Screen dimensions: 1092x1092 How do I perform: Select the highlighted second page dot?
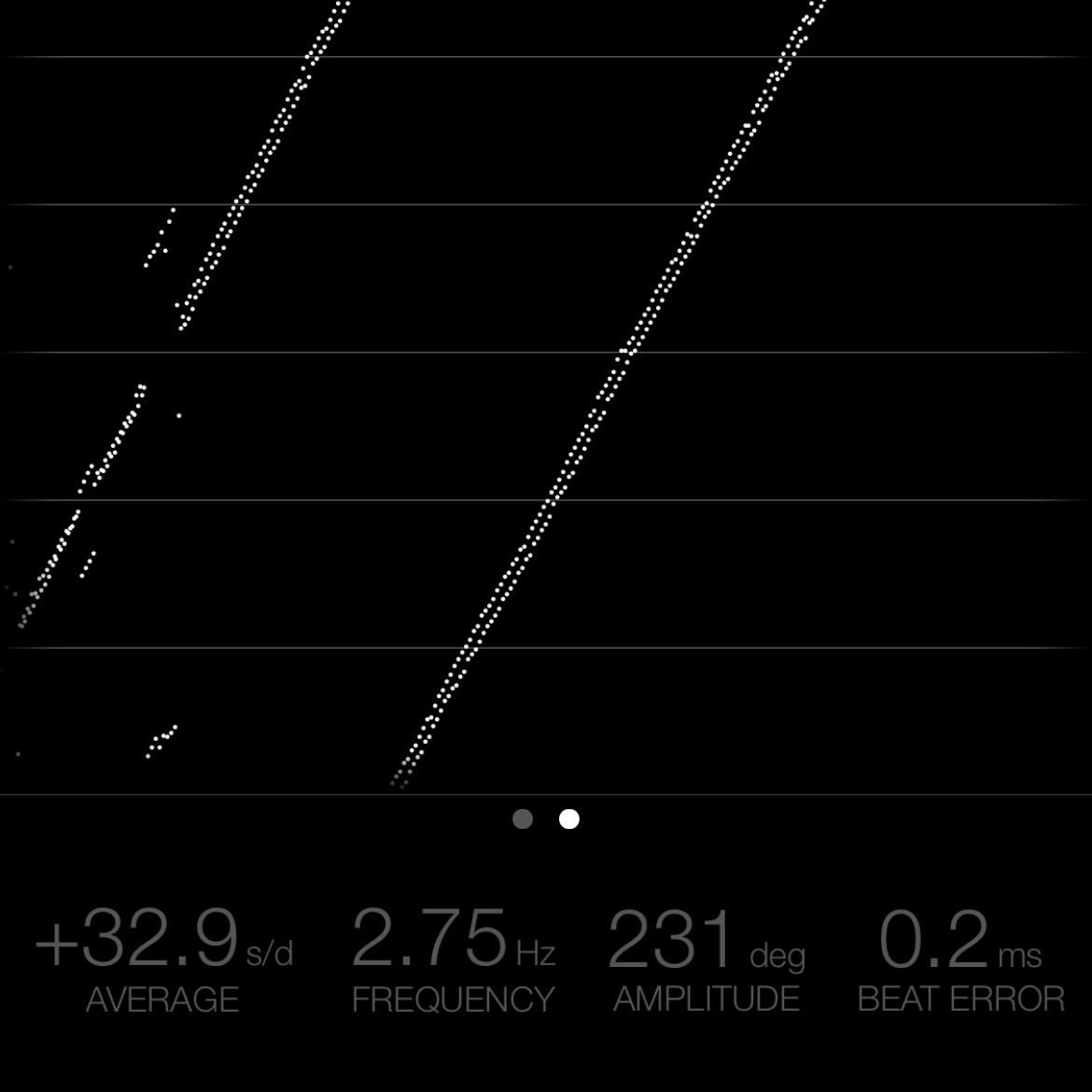(x=569, y=819)
